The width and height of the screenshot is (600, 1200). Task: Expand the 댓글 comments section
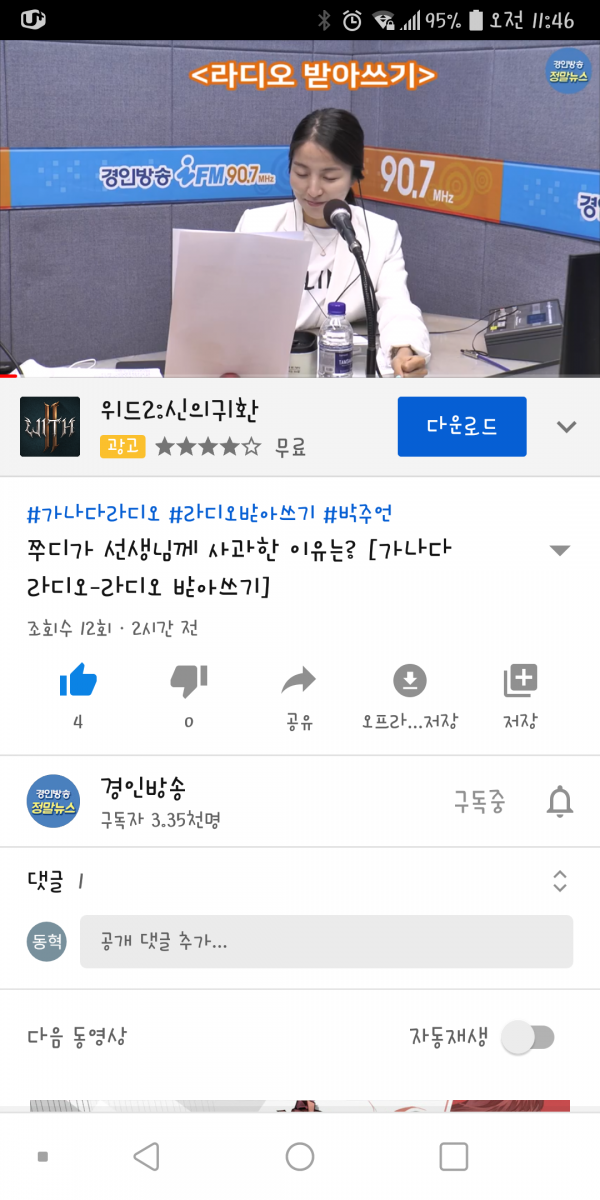(560, 881)
